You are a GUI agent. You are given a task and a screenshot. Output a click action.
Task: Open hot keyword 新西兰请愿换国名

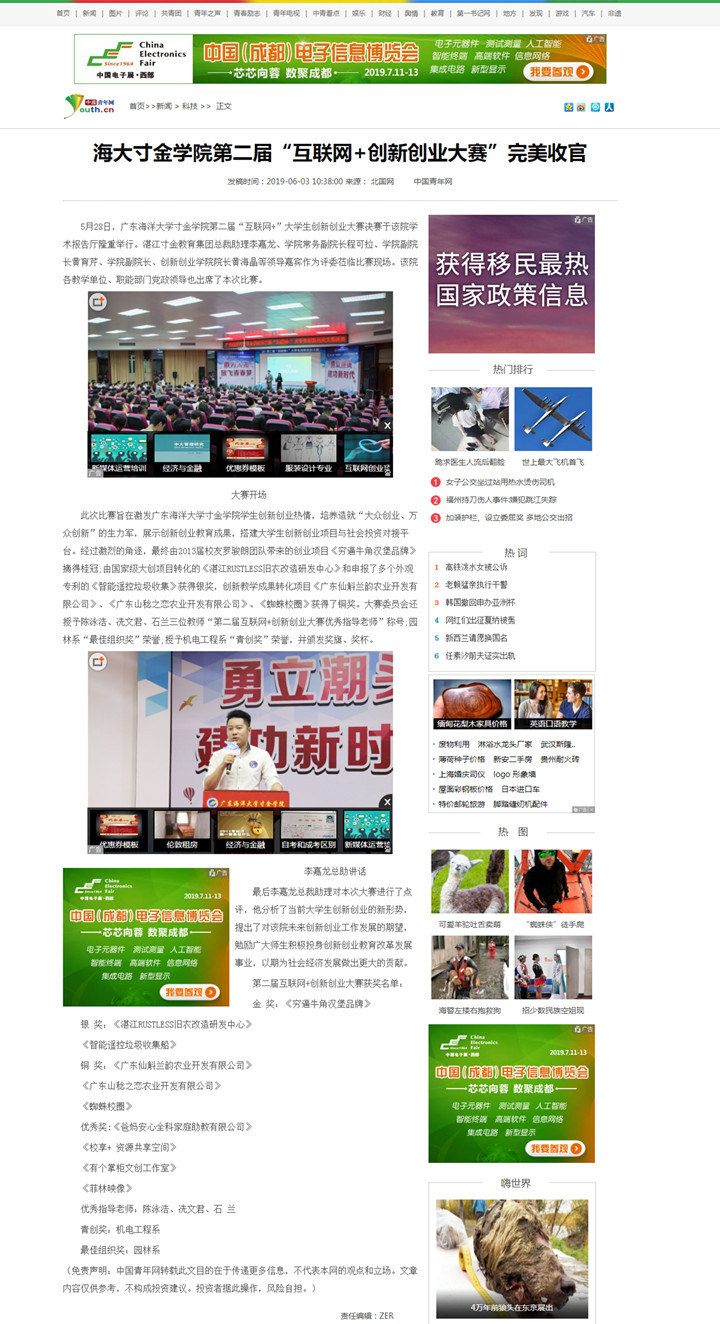(x=476, y=638)
